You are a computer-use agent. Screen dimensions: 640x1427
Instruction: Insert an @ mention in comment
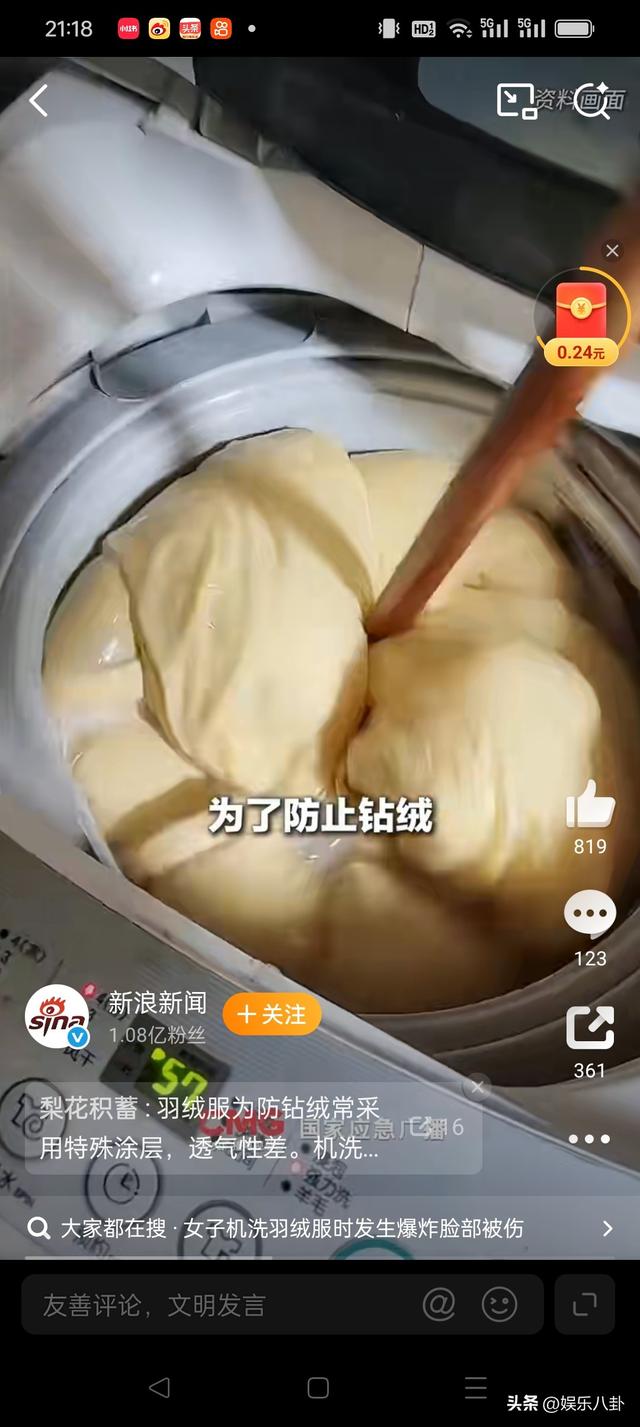coord(439,1304)
